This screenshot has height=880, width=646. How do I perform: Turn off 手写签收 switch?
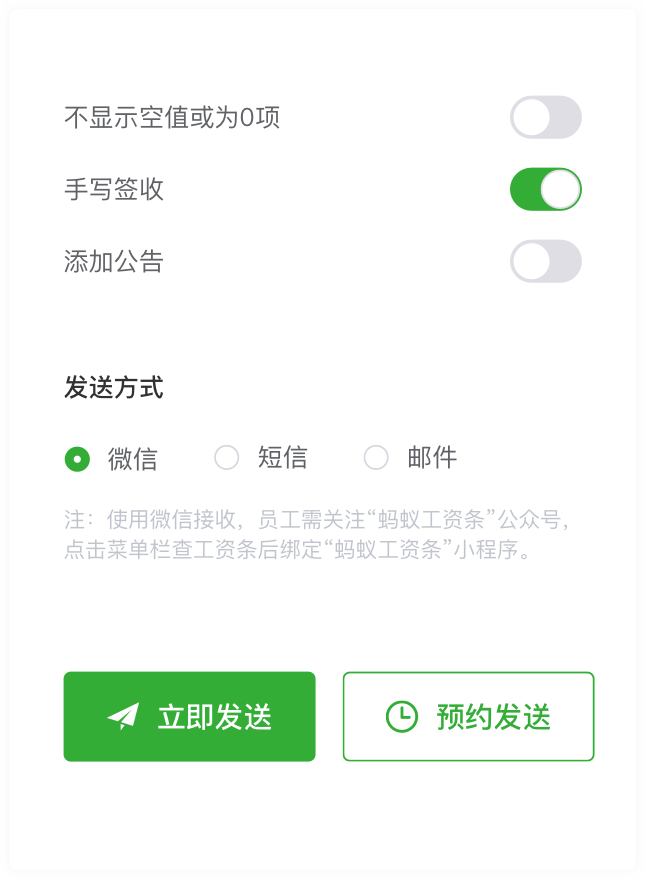pyautogui.click(x=545, y=190)
